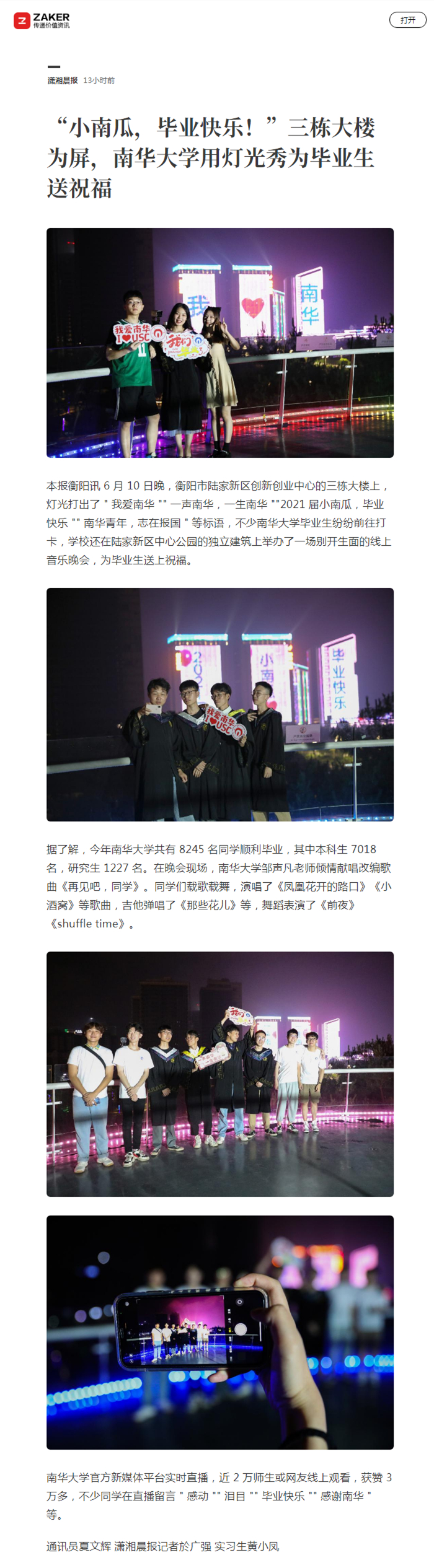Tap the 打开 button to open the app
Screen dimensions: 434x1568
407,20
